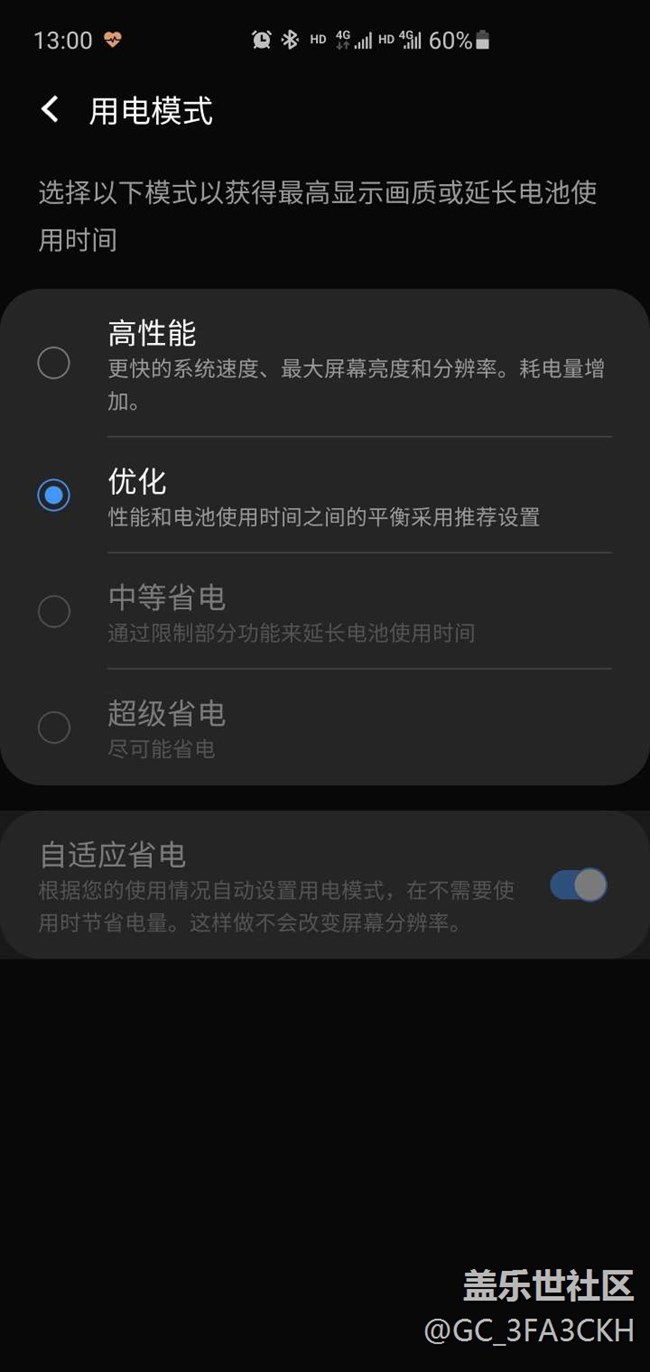Choose the 优化 power mode
Viewport: 650px width, 1372px height.
click(54, 494)
